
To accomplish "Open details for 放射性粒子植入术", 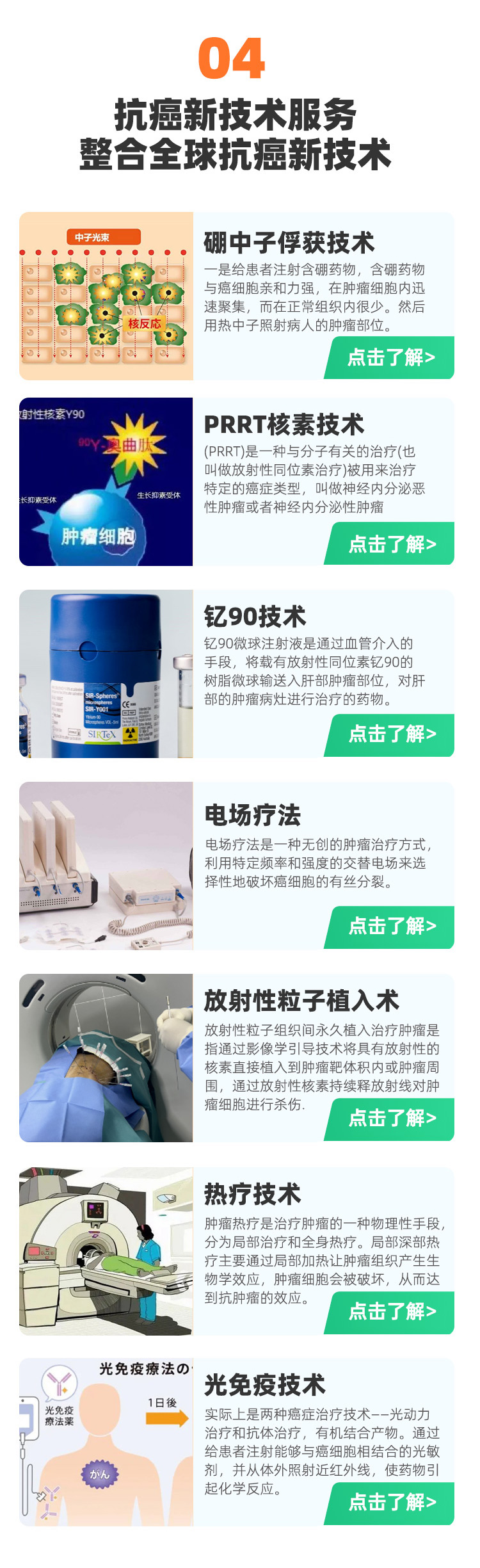I will (x=391, y=1118).
